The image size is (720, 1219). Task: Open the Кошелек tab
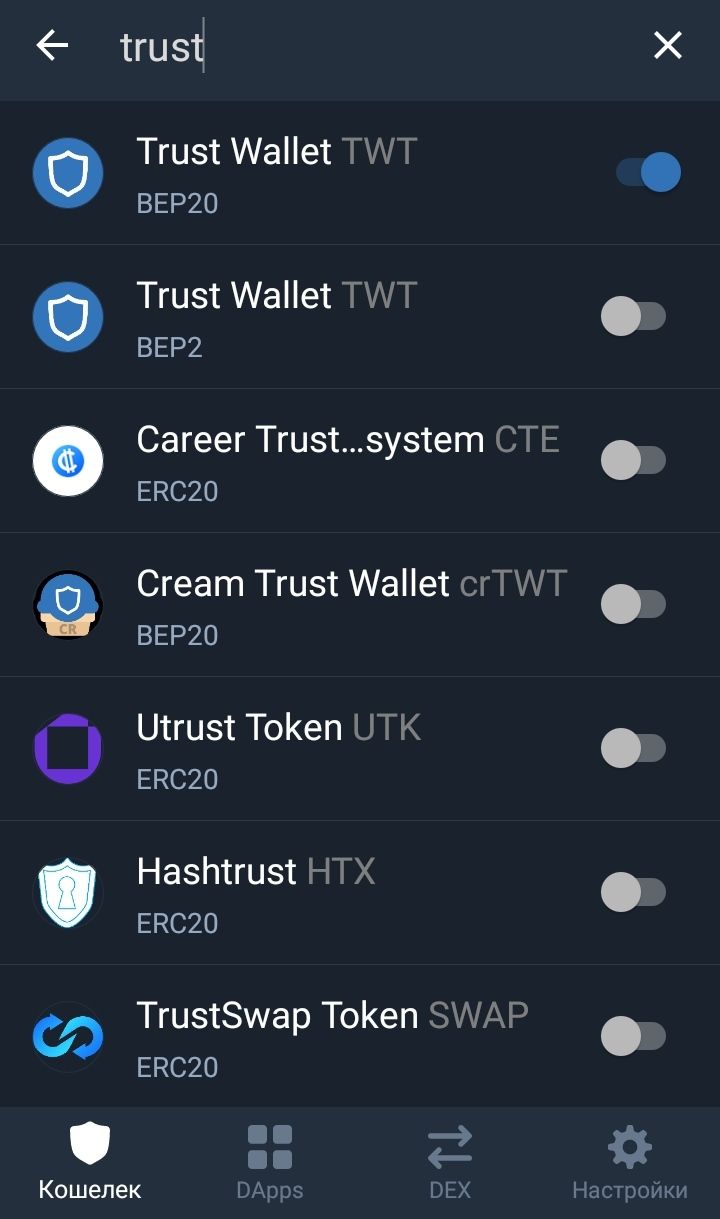90,1162
